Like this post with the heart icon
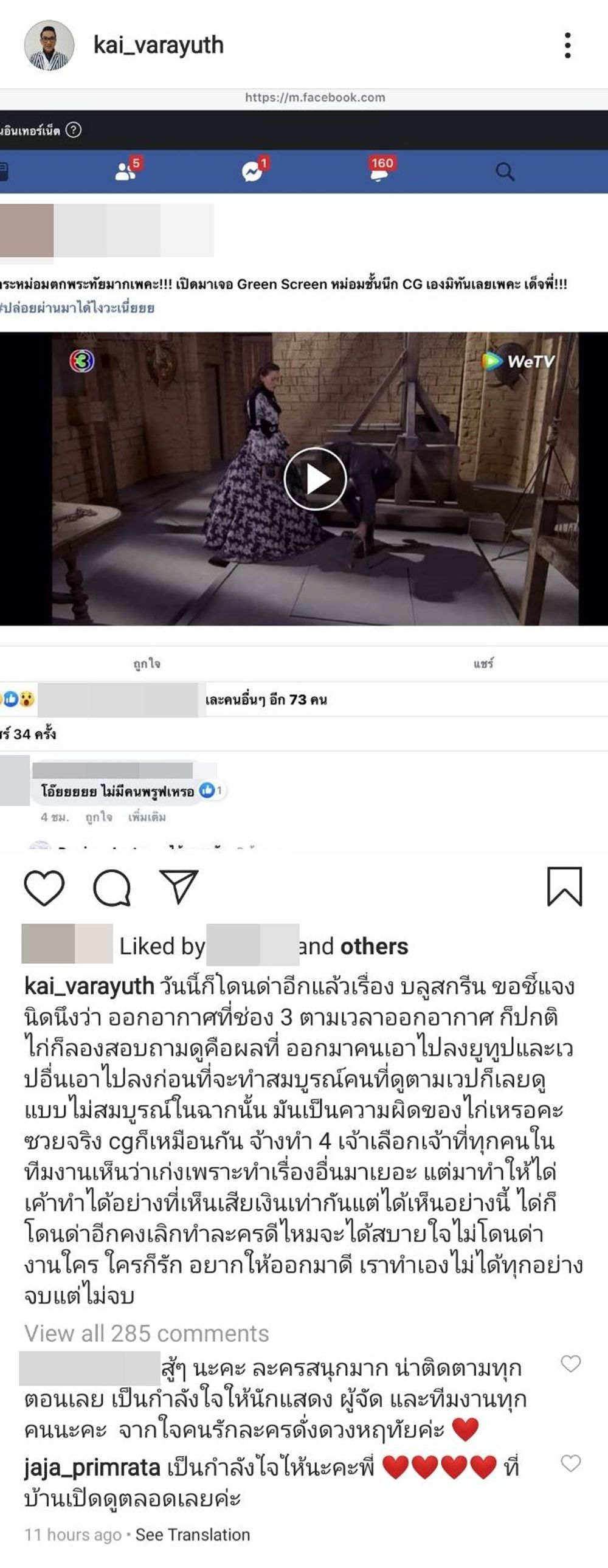Image resolution: width=608 pixels, height=1568 pixels. [x=44, y=888]
